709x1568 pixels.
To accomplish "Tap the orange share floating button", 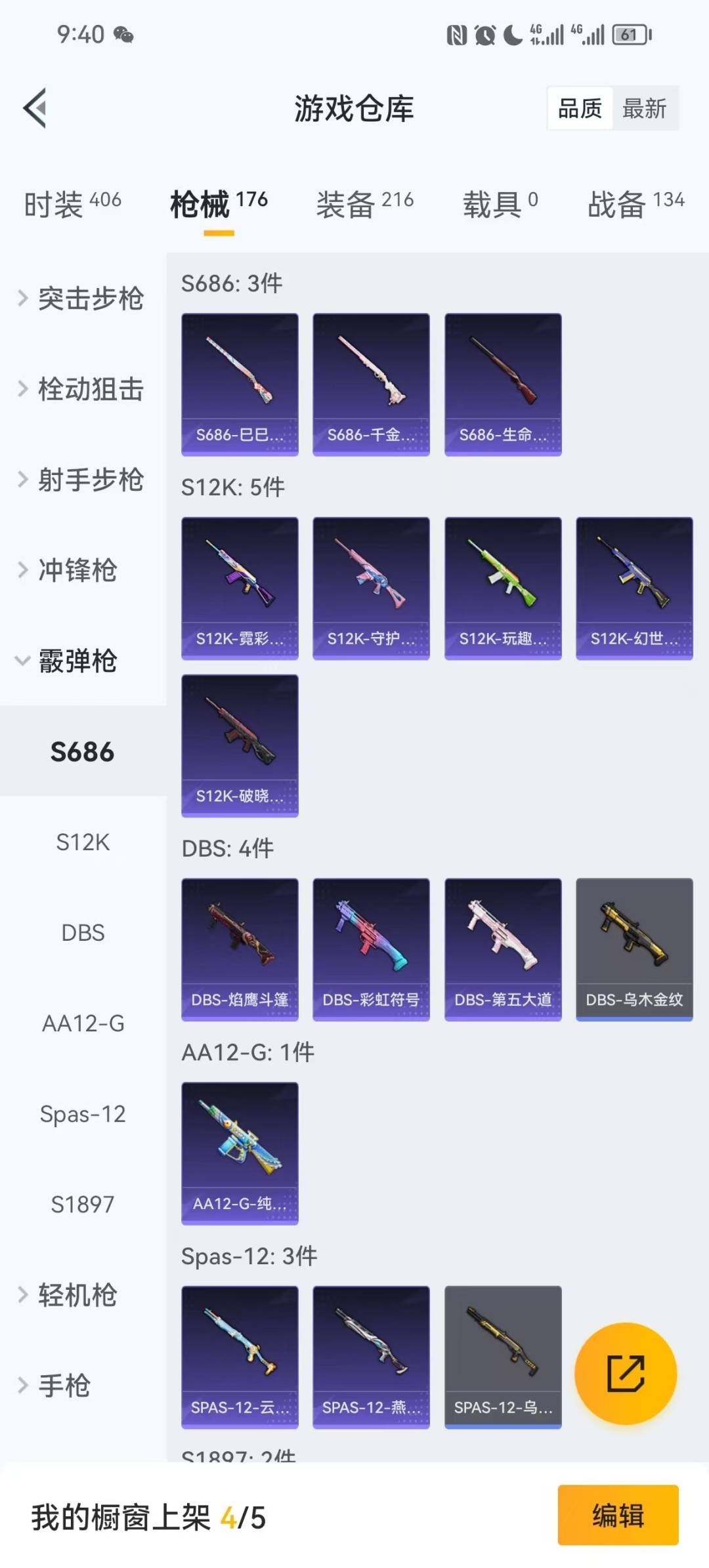I will click(x=625, y=1373).
